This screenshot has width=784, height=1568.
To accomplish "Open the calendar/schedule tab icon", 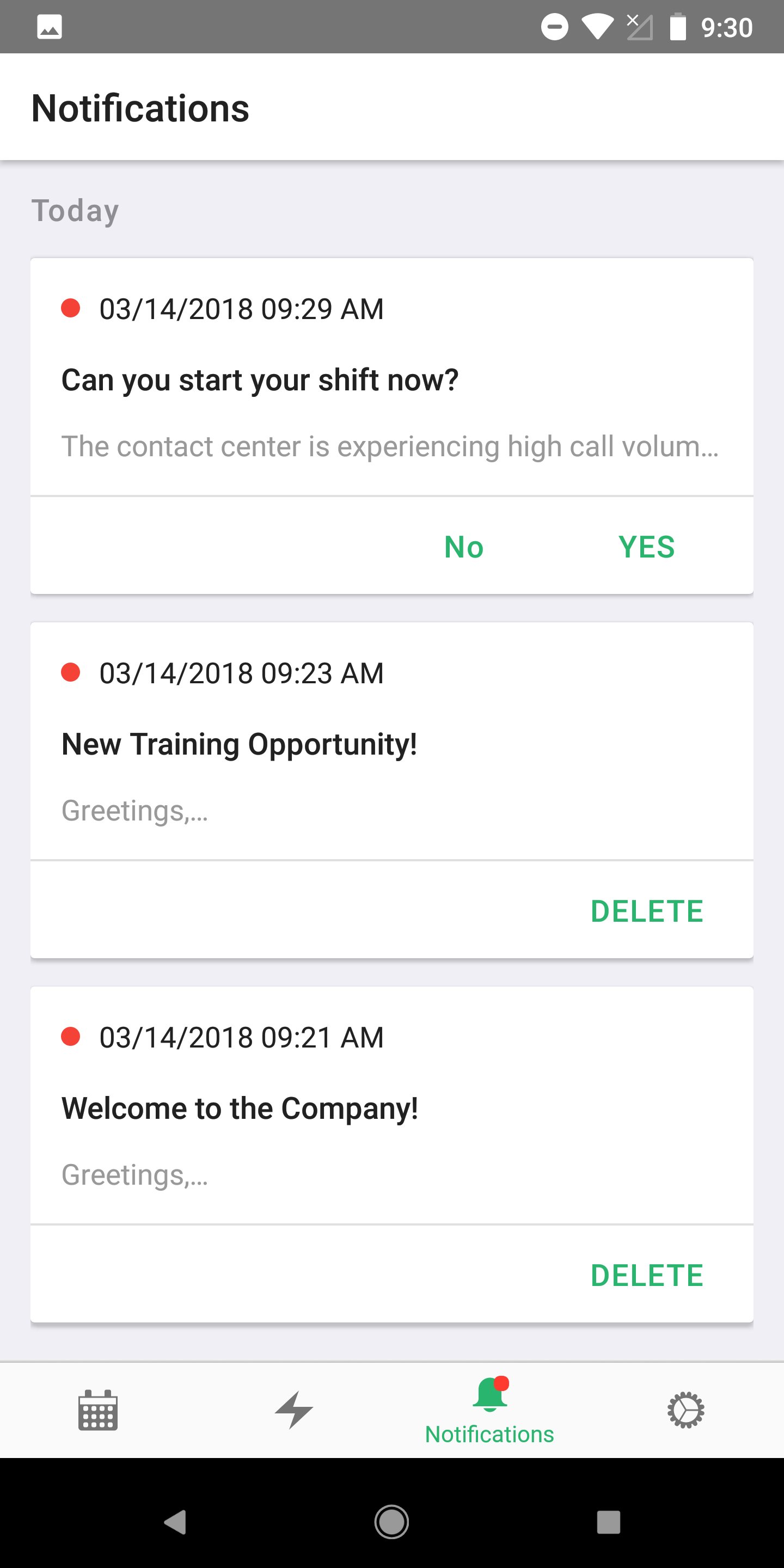I will point(97,1410).
